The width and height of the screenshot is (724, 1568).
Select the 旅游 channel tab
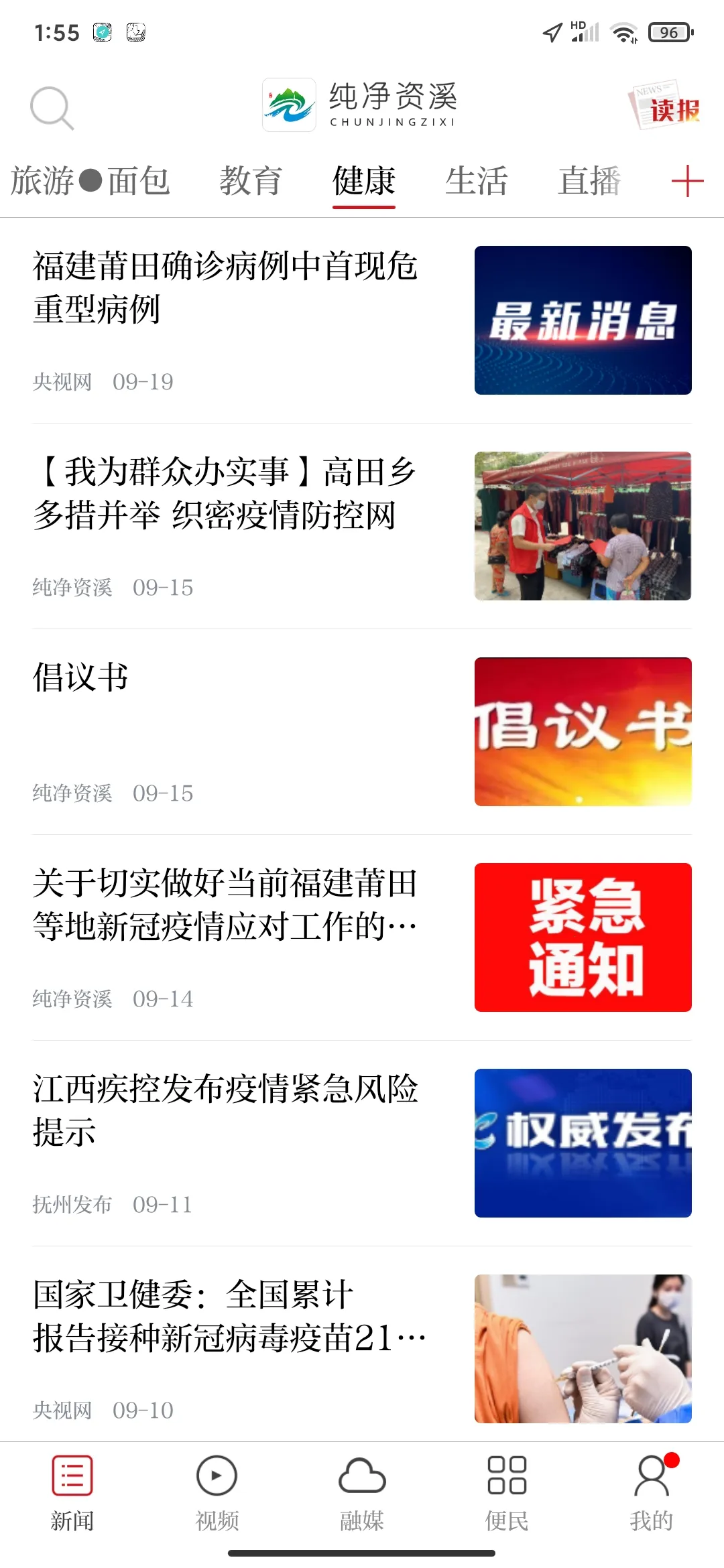pyautogui.click(x=42, y=182)
